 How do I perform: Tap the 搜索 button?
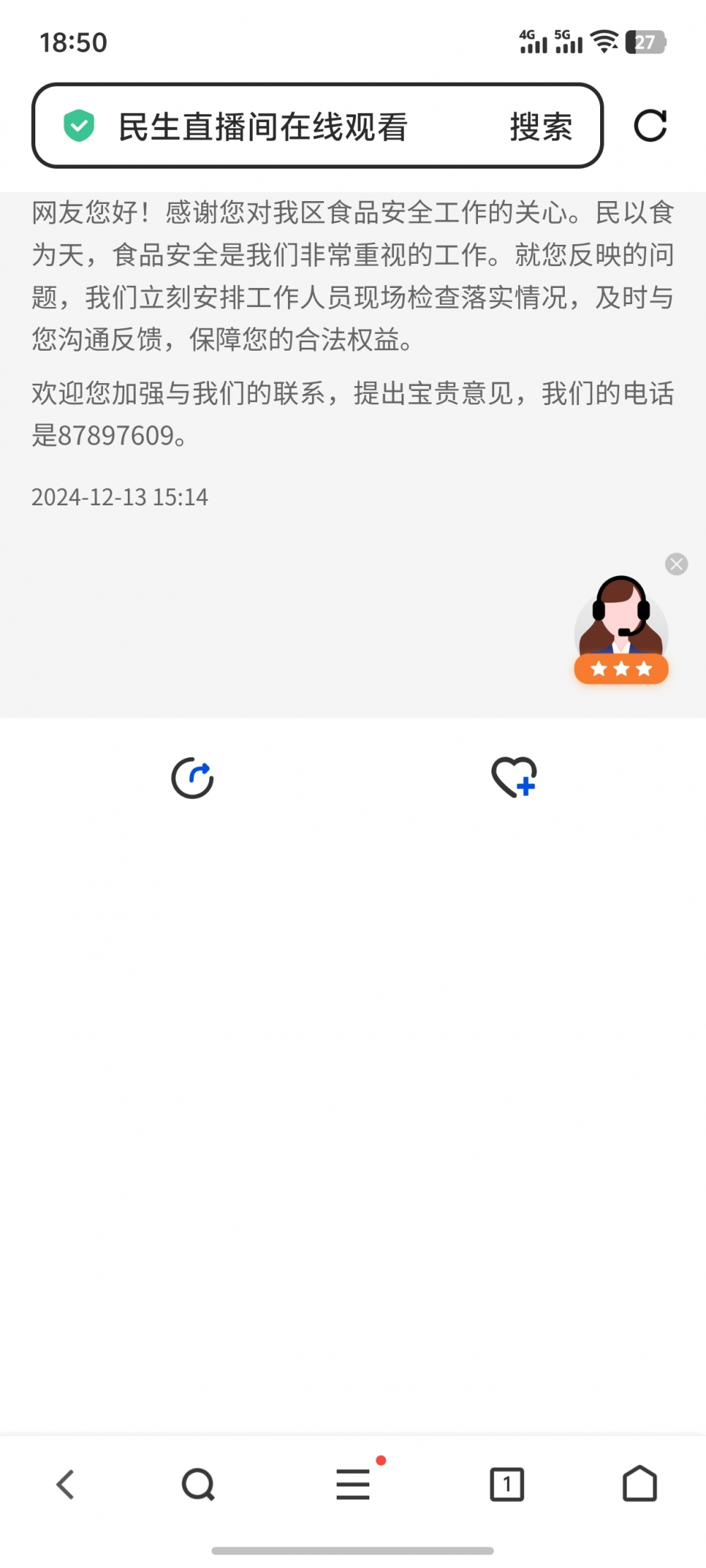click(x=541, y=127)
